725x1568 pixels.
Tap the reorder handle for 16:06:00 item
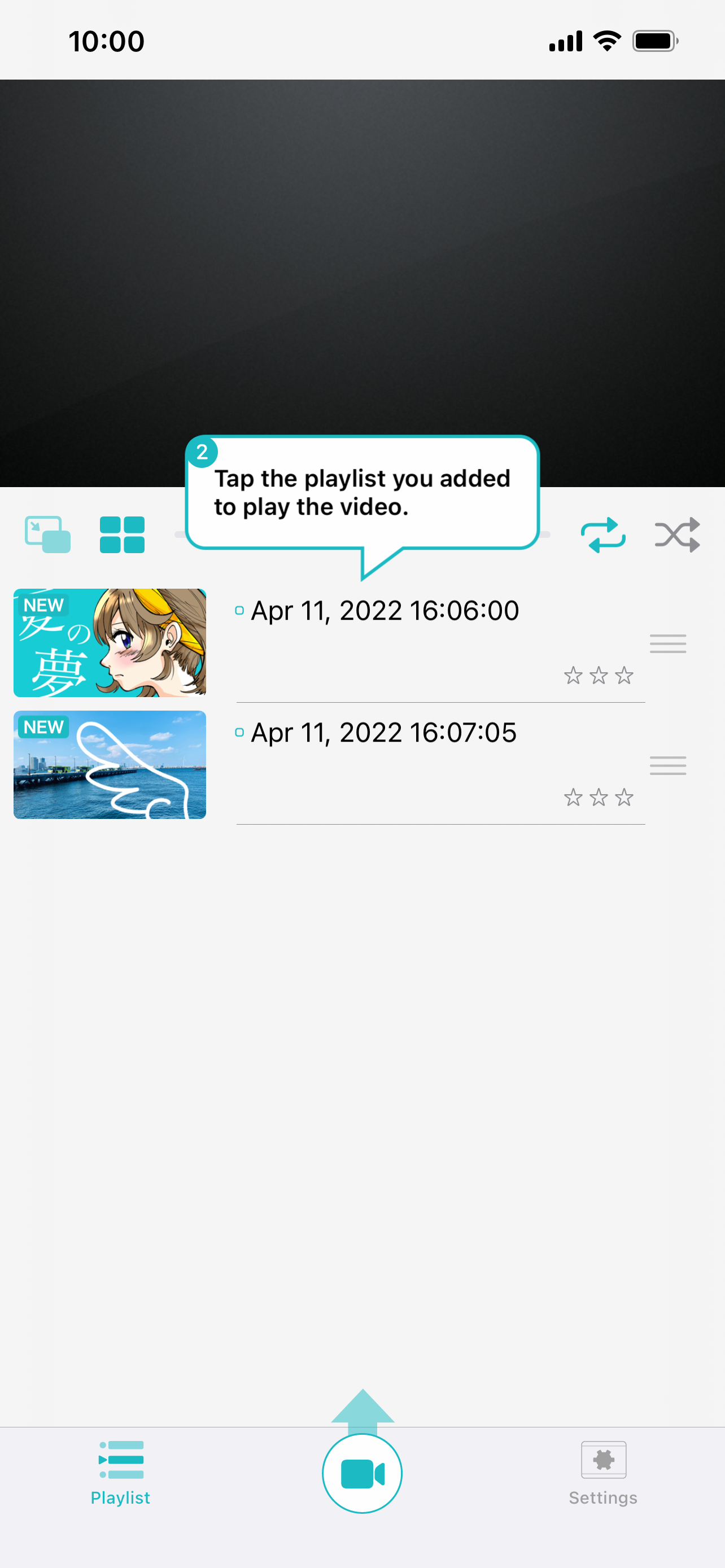pyautogui.click(x=668, y=643)
